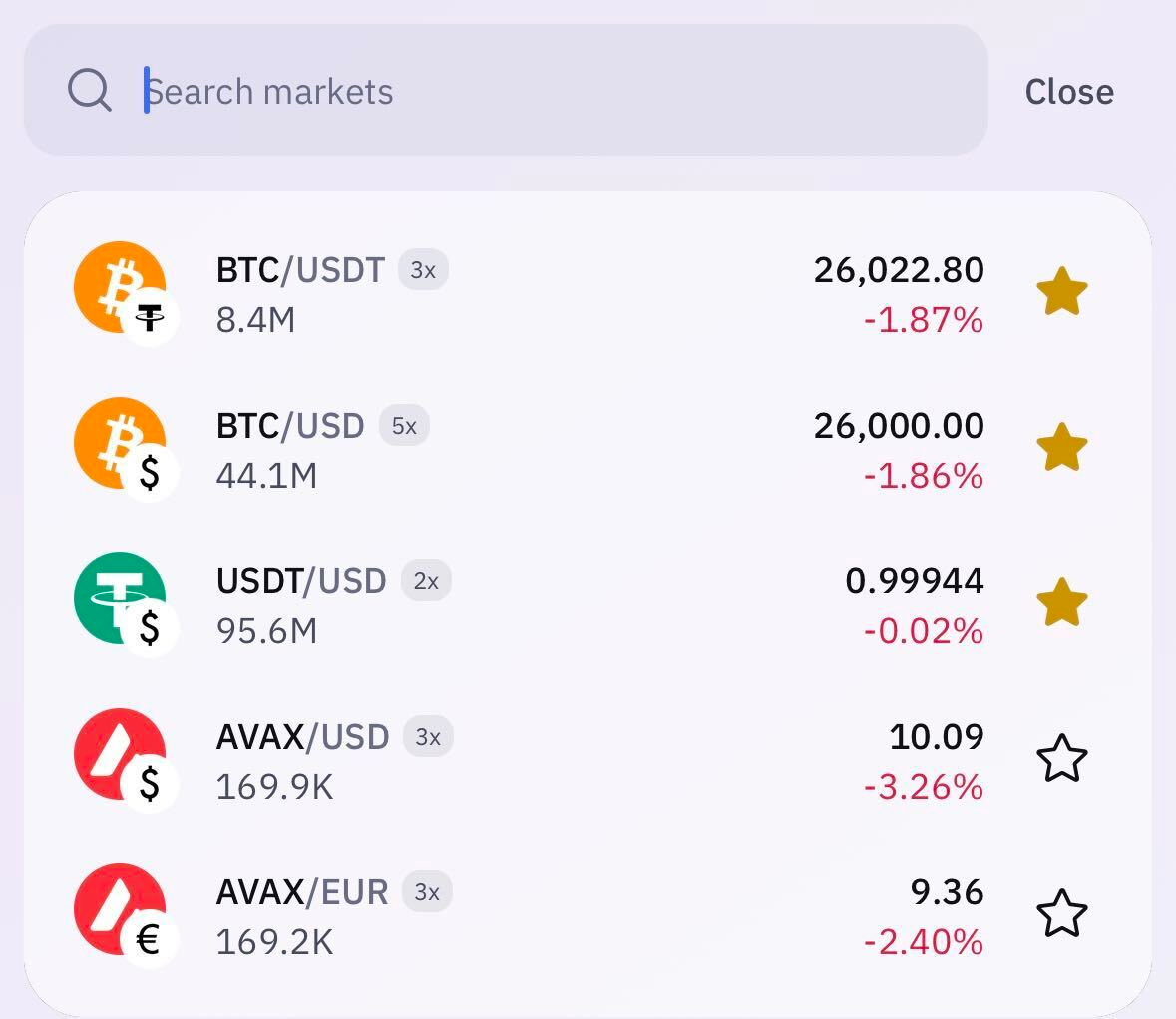Screen dimensions: 1176x1019
Task: Add AVAX/USD to favorites
Action: (1061, 759)
